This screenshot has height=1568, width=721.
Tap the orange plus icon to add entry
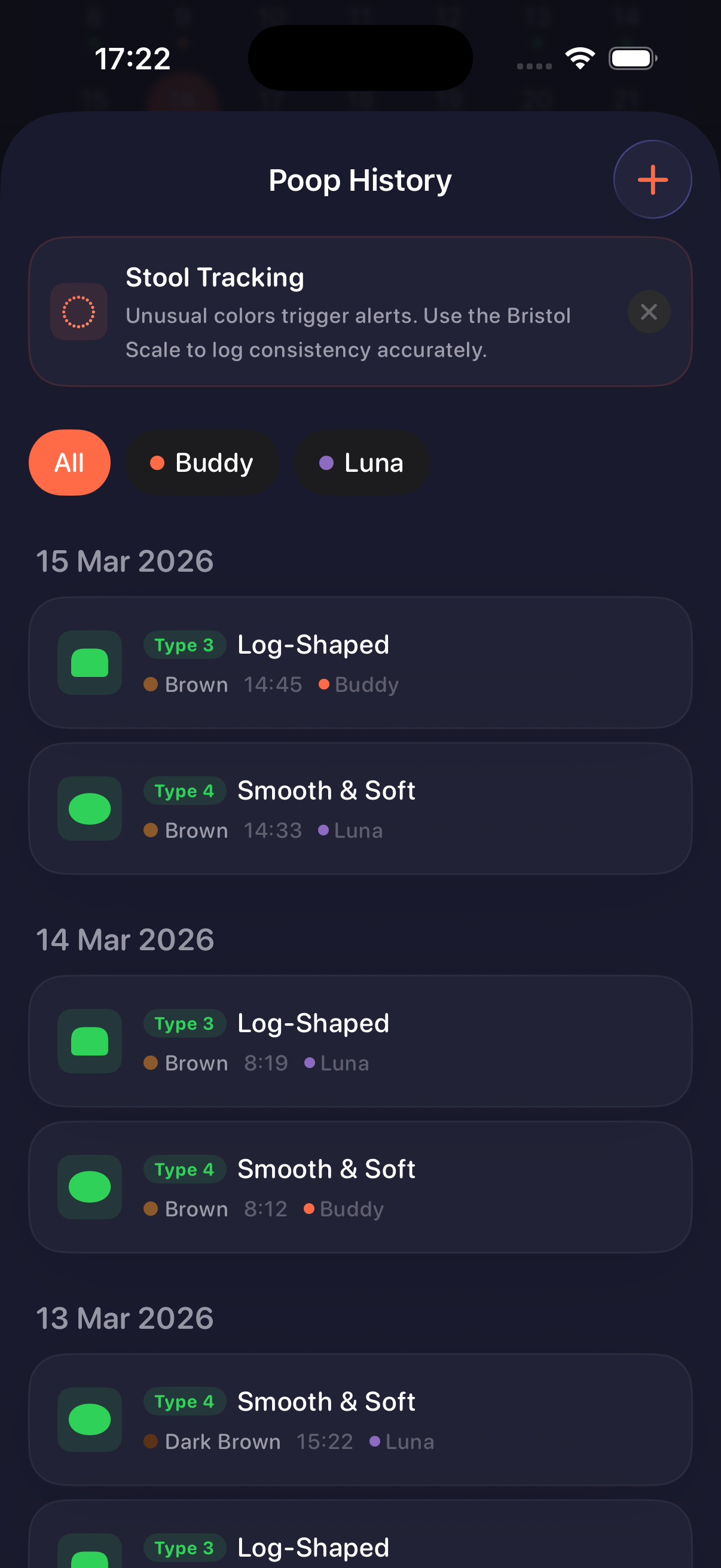(x=652, y=179)
